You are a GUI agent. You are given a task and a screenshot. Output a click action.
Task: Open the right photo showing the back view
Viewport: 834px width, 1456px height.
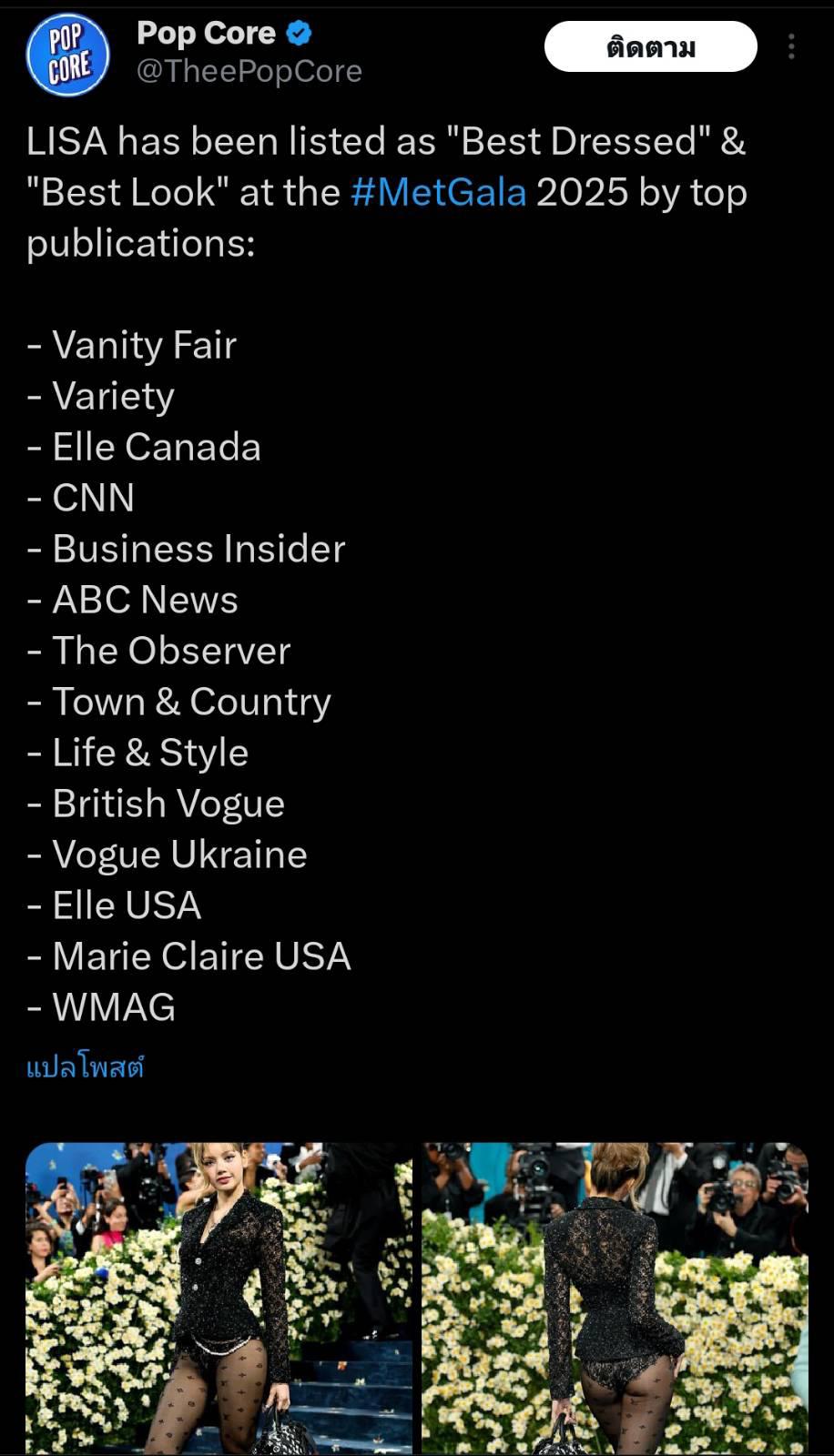pos(615,1299)
